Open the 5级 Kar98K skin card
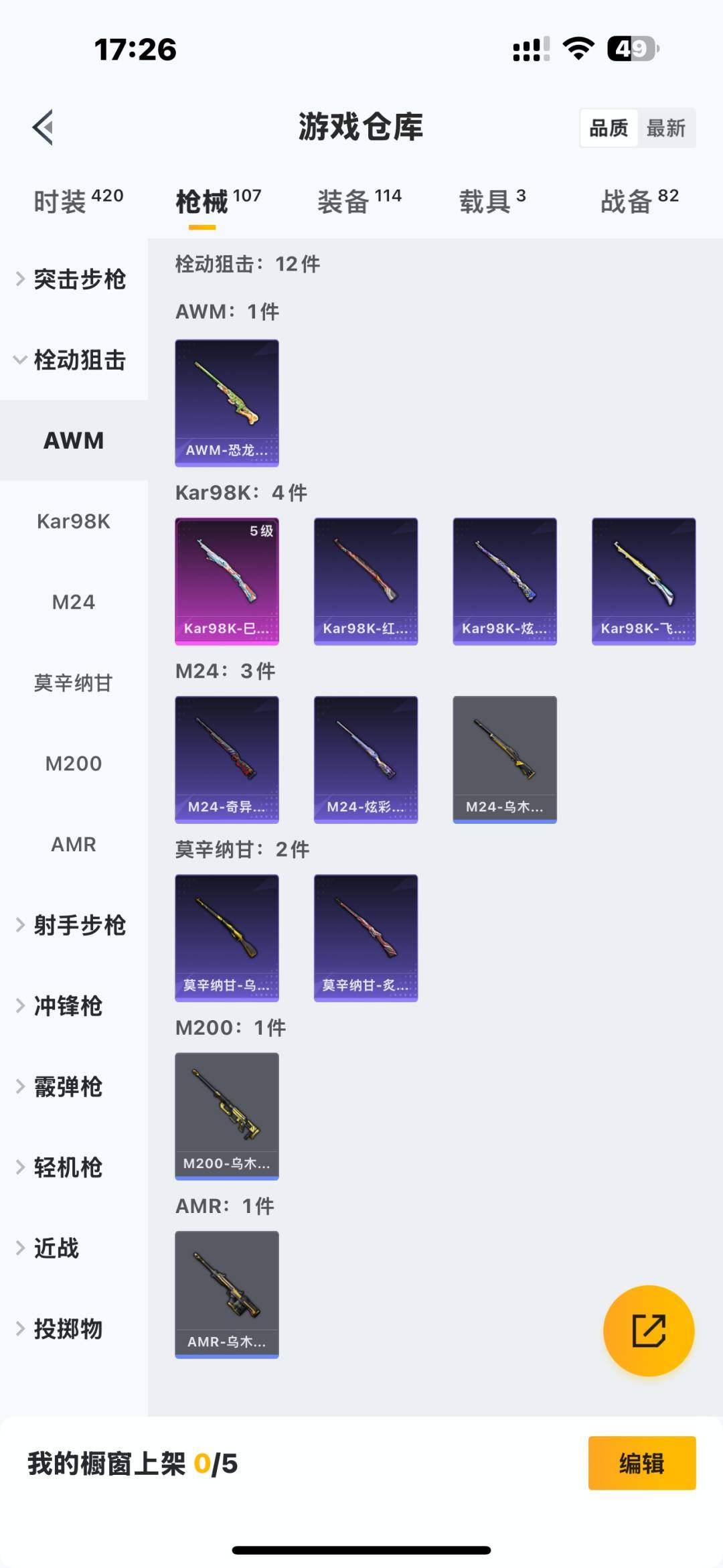Screen dimensions: 723x1568 (x=227, y=580)
